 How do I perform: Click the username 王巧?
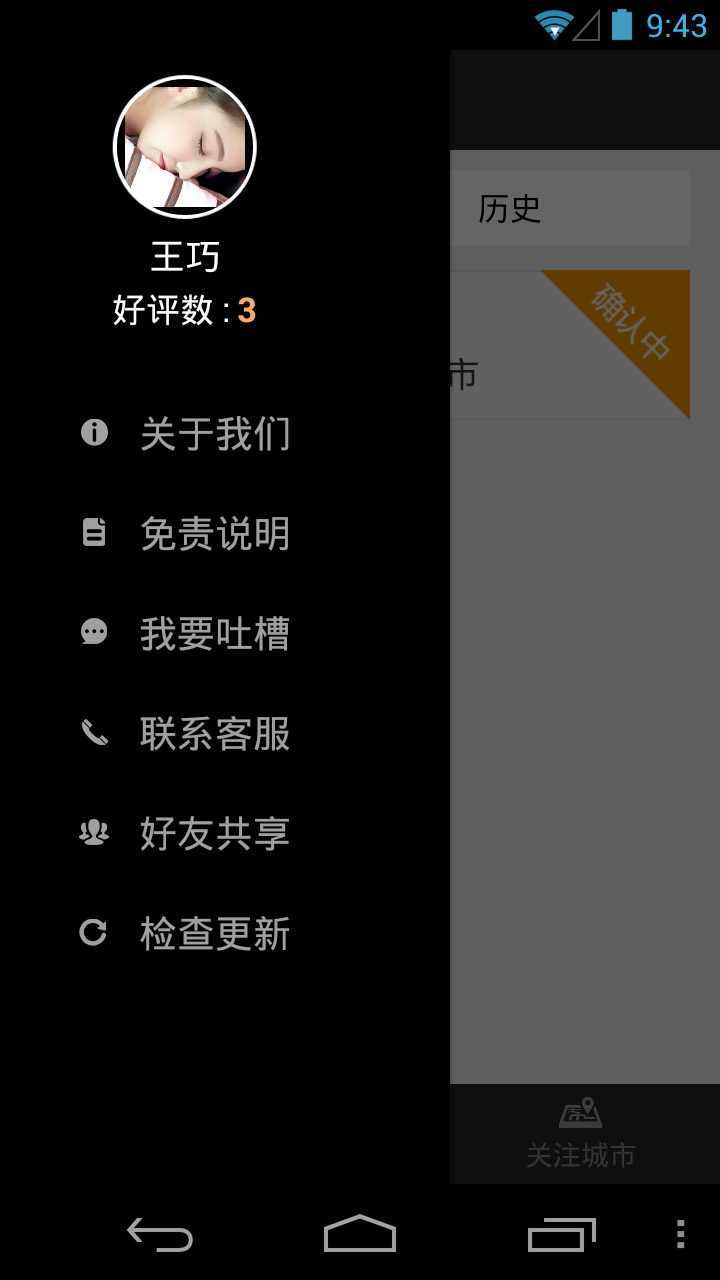[x=182, y=257]
